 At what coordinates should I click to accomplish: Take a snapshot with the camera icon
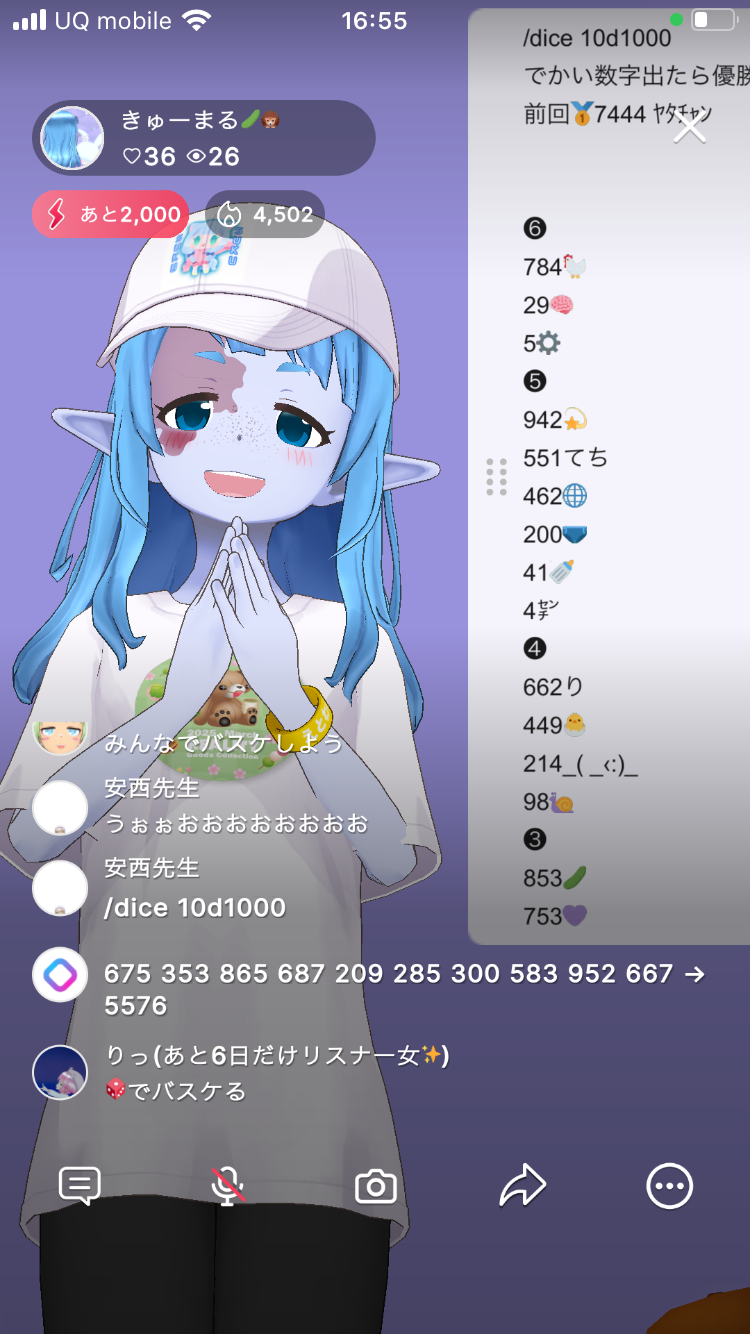[x=376, y=1187]
